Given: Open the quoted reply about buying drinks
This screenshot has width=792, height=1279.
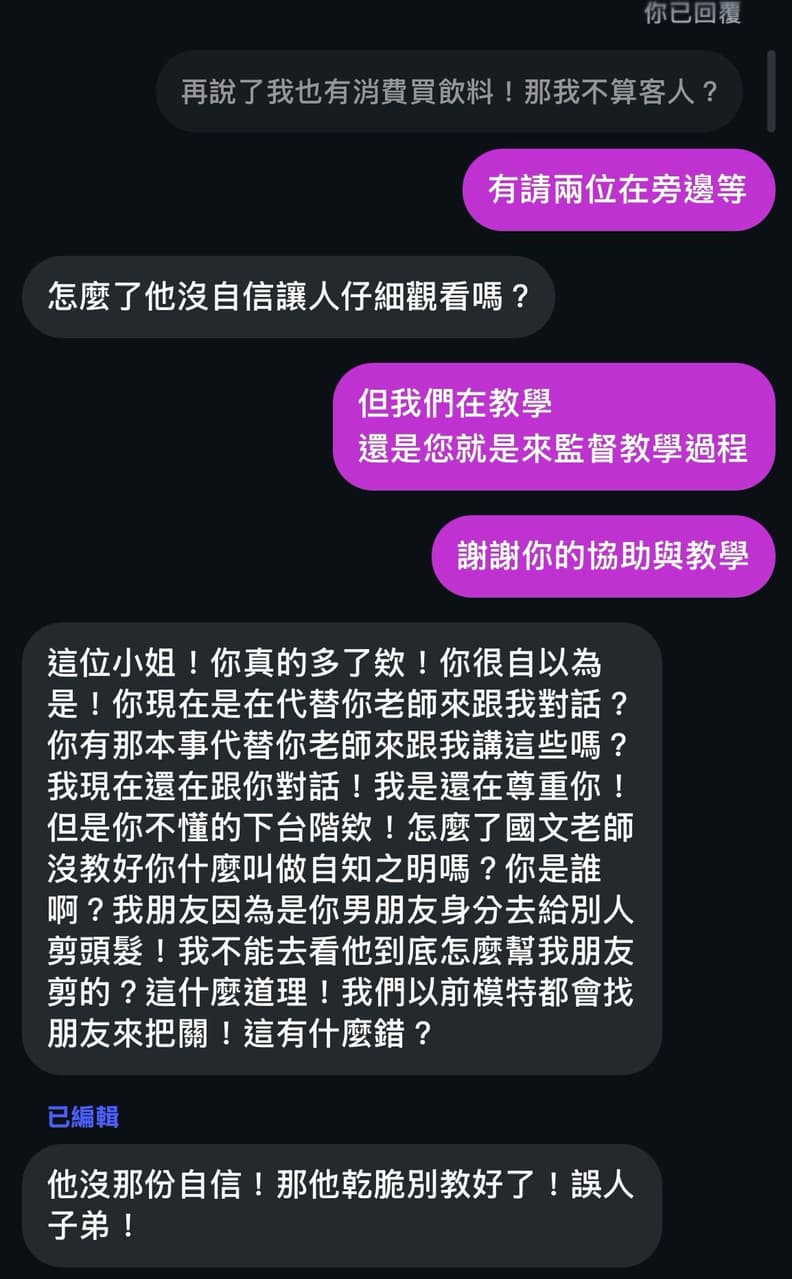Looking at the screenshot, I should [x=449, y=92].
